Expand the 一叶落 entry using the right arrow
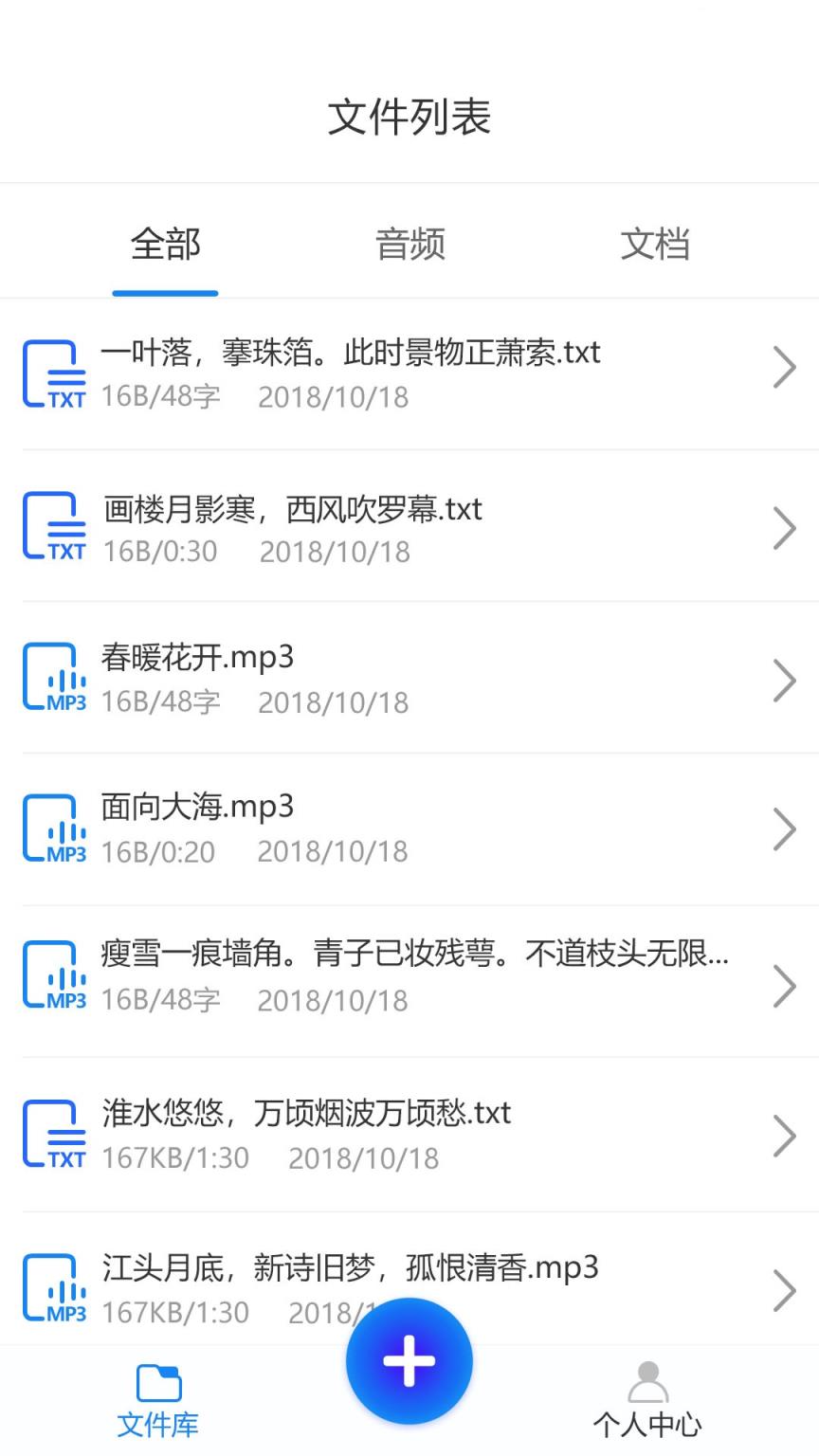The height and width of the screenshot is (1456, 819). [785, 368]
